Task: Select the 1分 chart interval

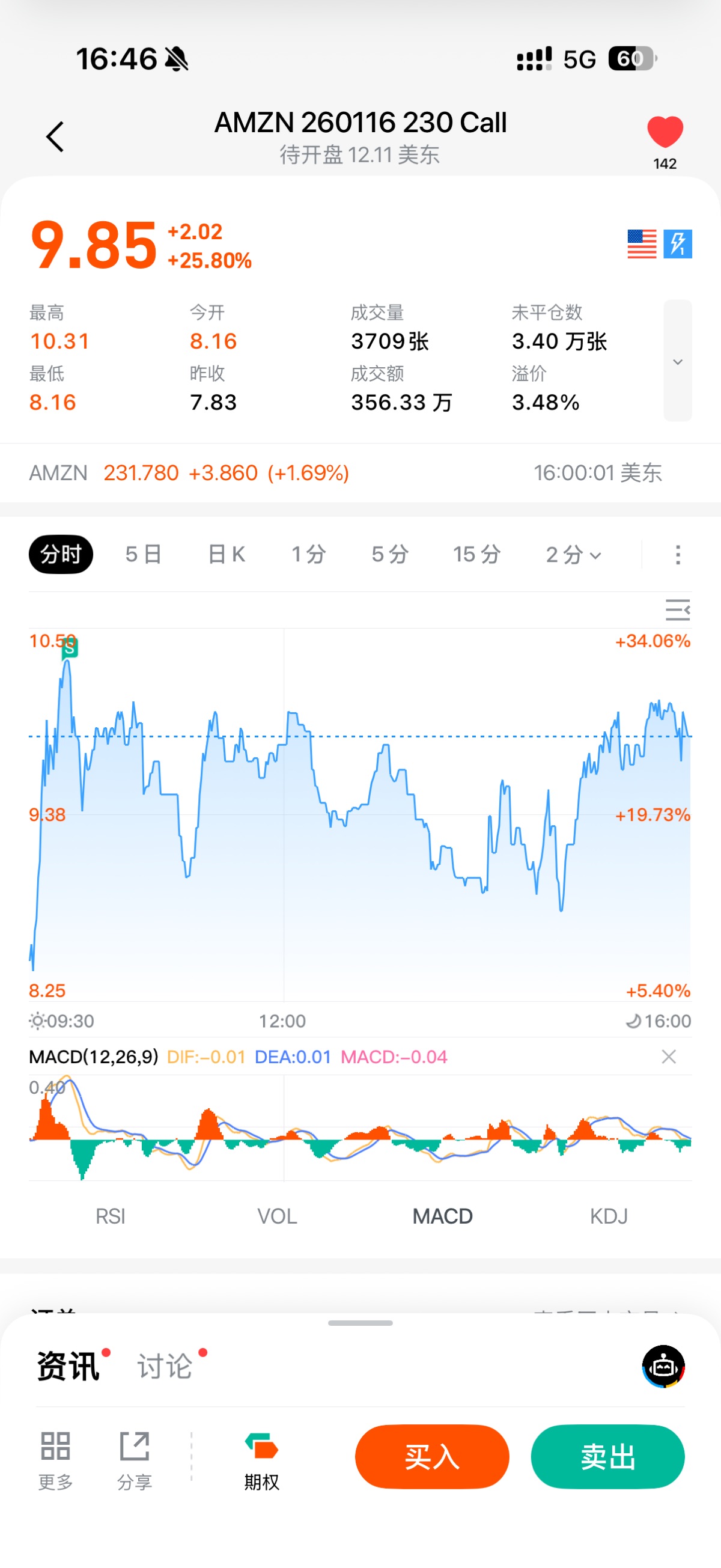Action: (308, 555)
